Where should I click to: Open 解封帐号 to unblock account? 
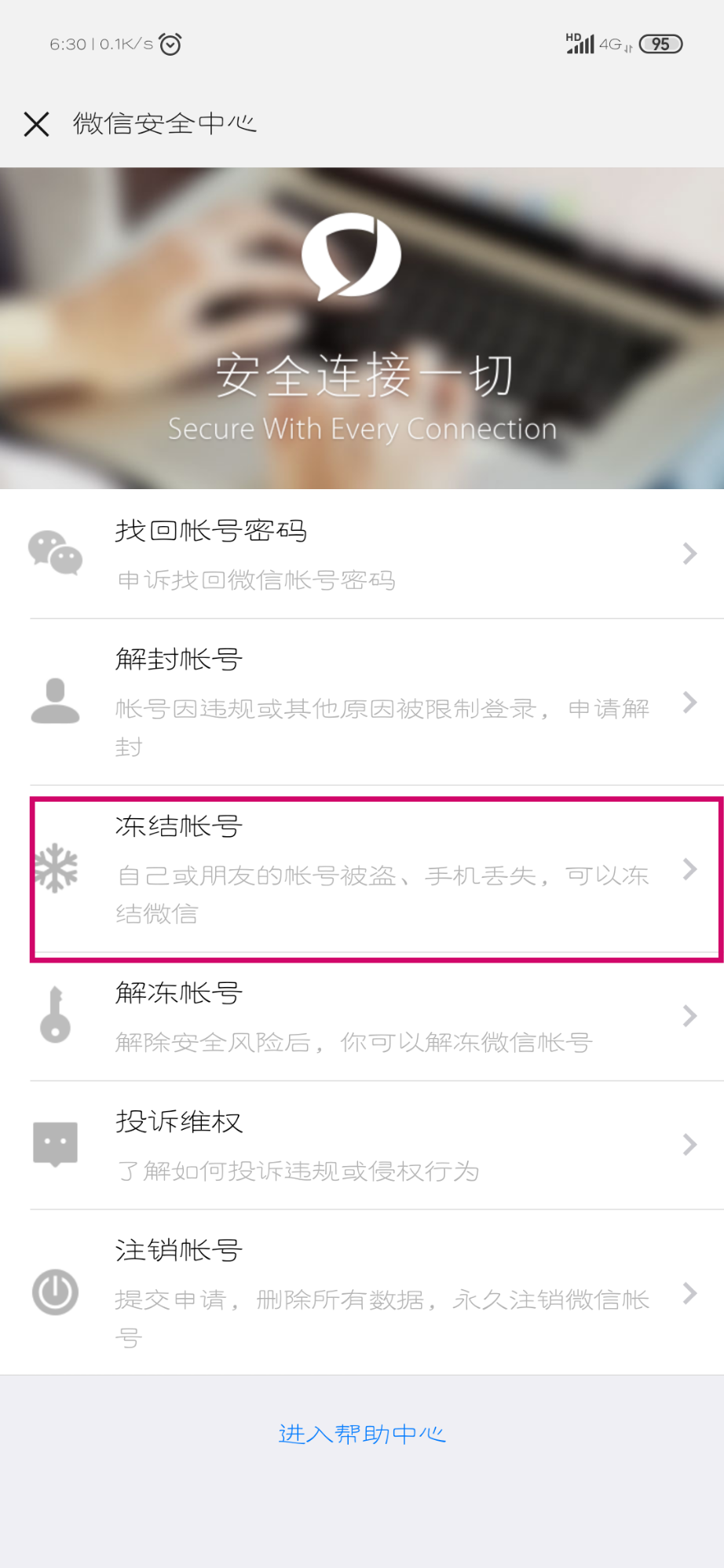(361, 702)
